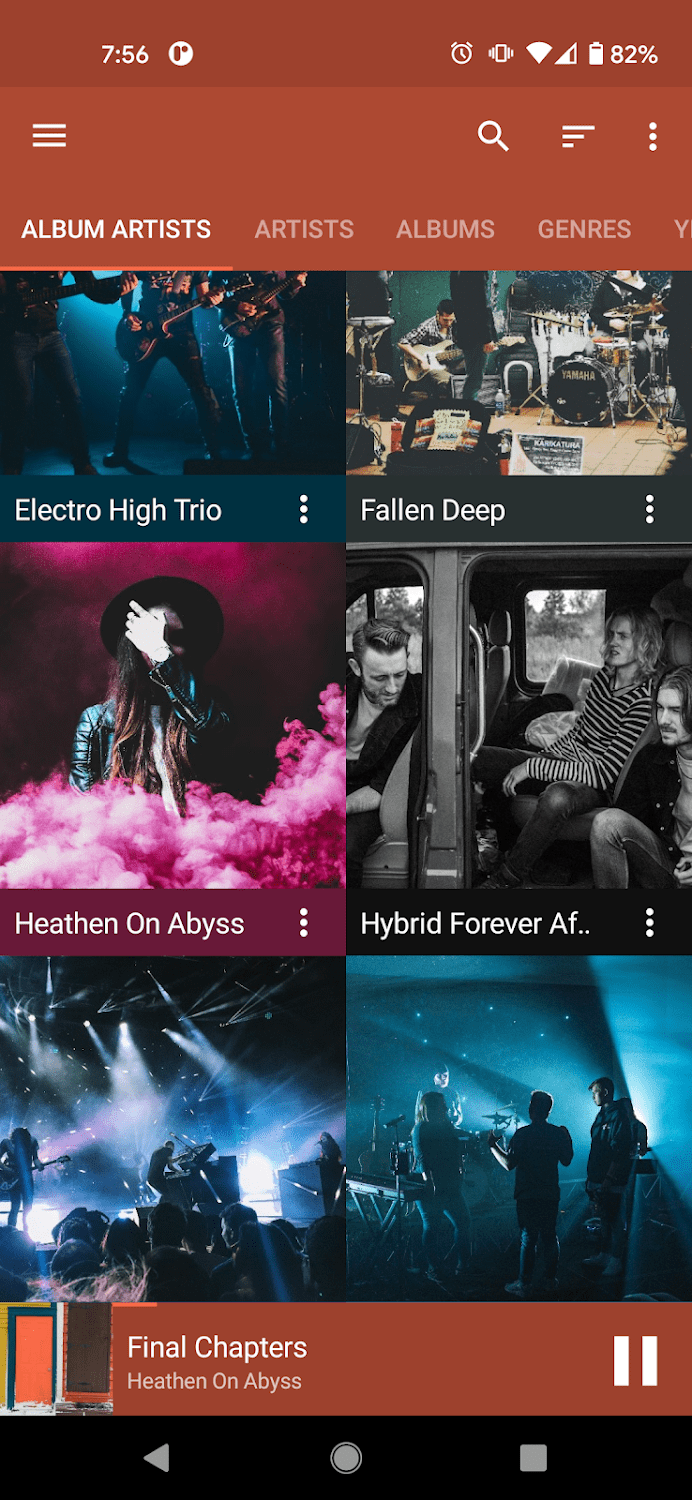
Task: Switch to the Genres tab
Action: coord(584,229)
